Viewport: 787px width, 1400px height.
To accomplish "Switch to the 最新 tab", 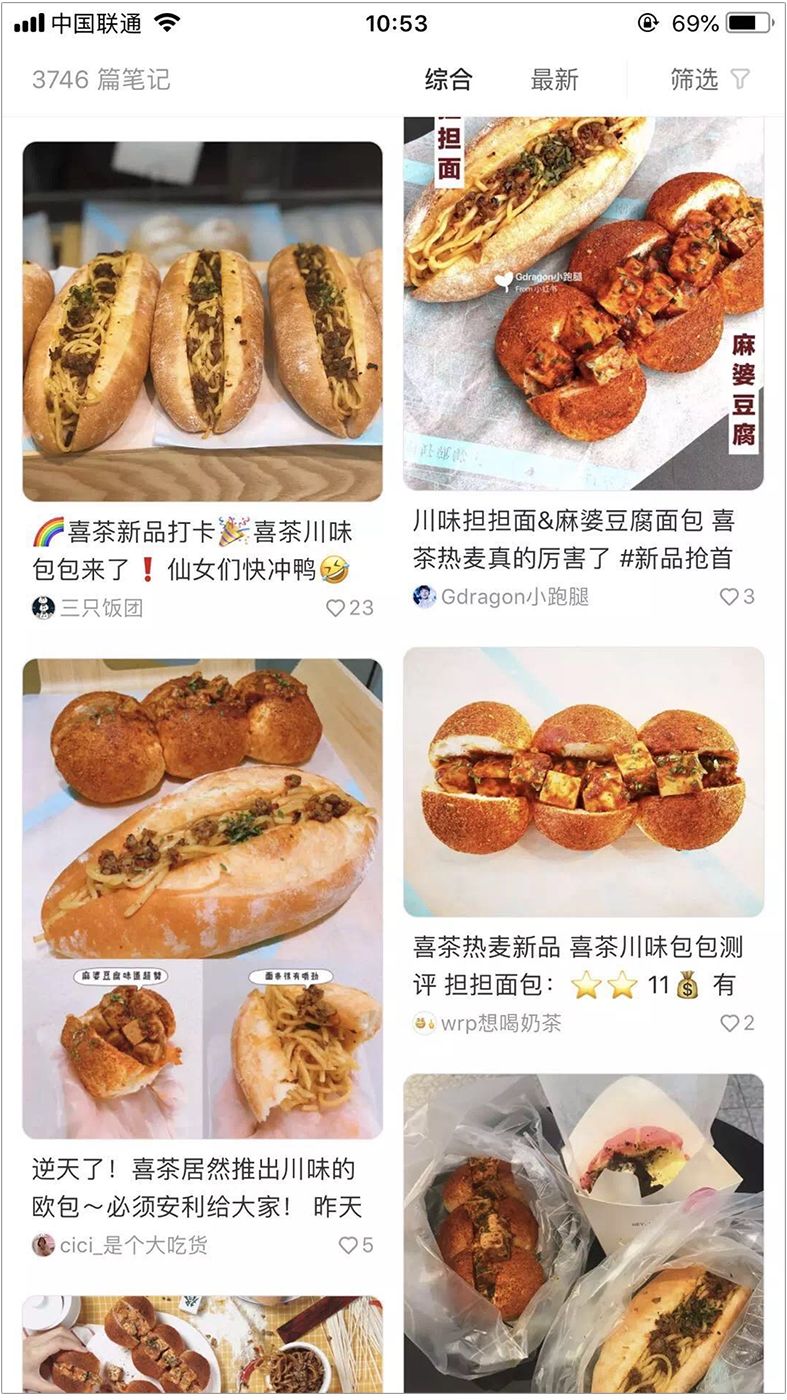I will coord(554,80).
